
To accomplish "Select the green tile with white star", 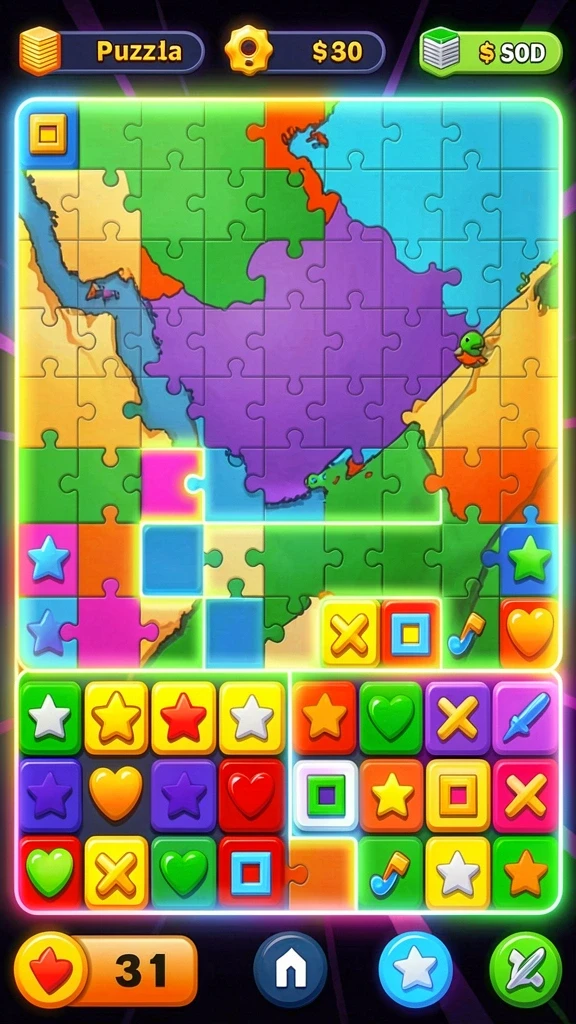I will [50, 717].
